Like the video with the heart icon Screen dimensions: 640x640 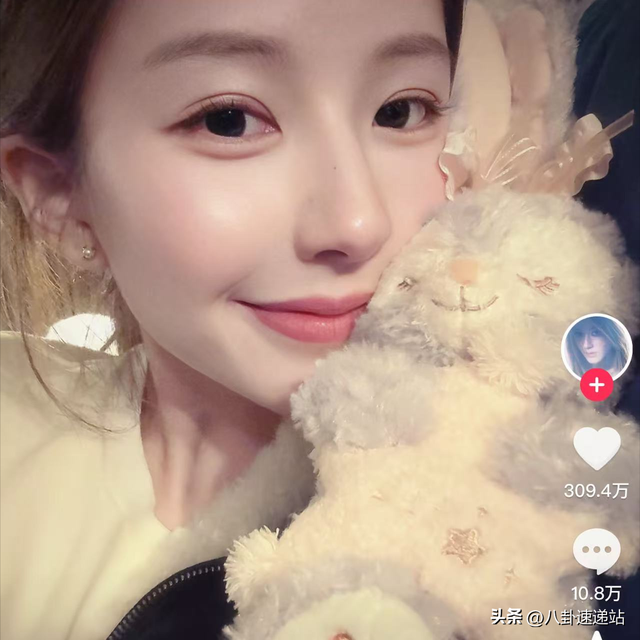pyautogui.click(x=596, y=448)
